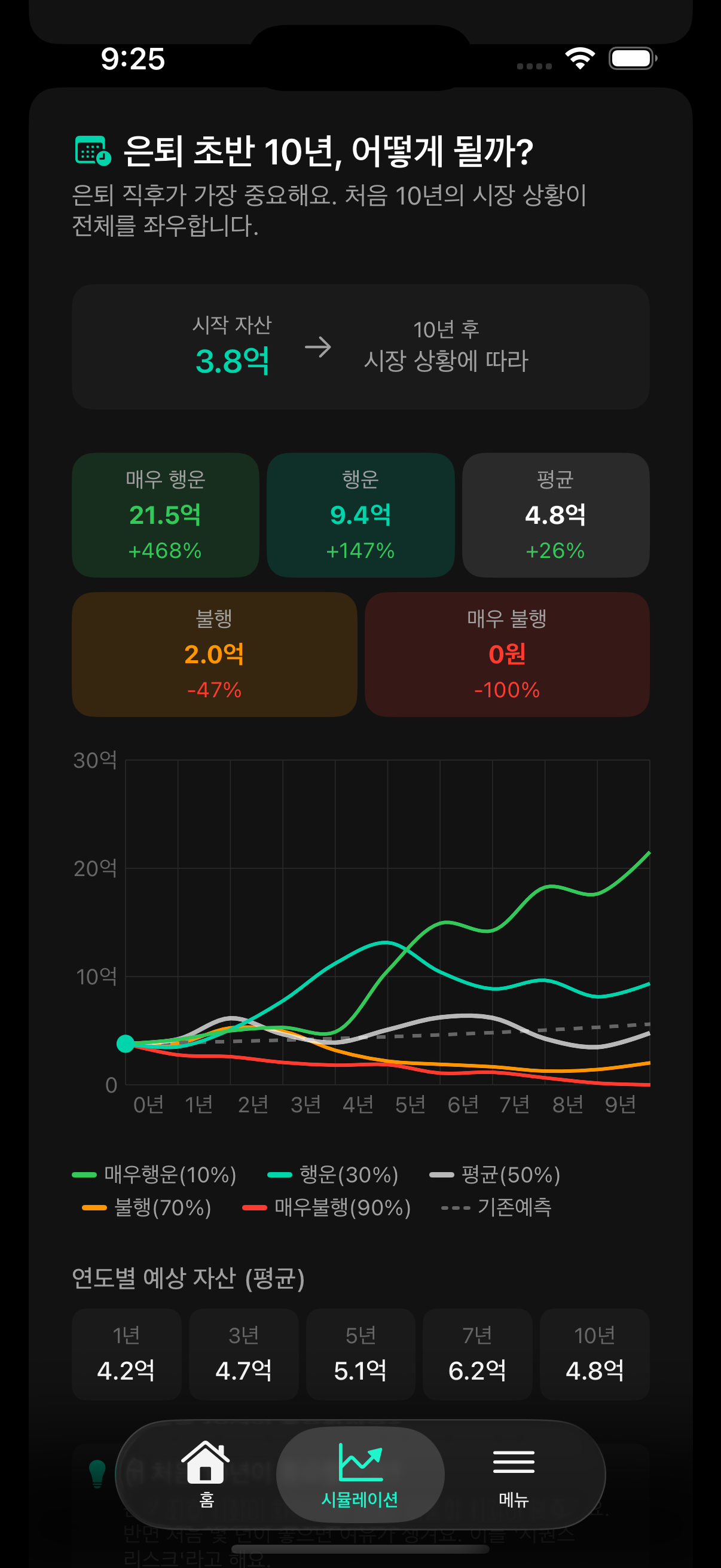Expand the 매우 불행 0원 scenario card
This screenshot has width=721, height=1568.
[508, 654]
